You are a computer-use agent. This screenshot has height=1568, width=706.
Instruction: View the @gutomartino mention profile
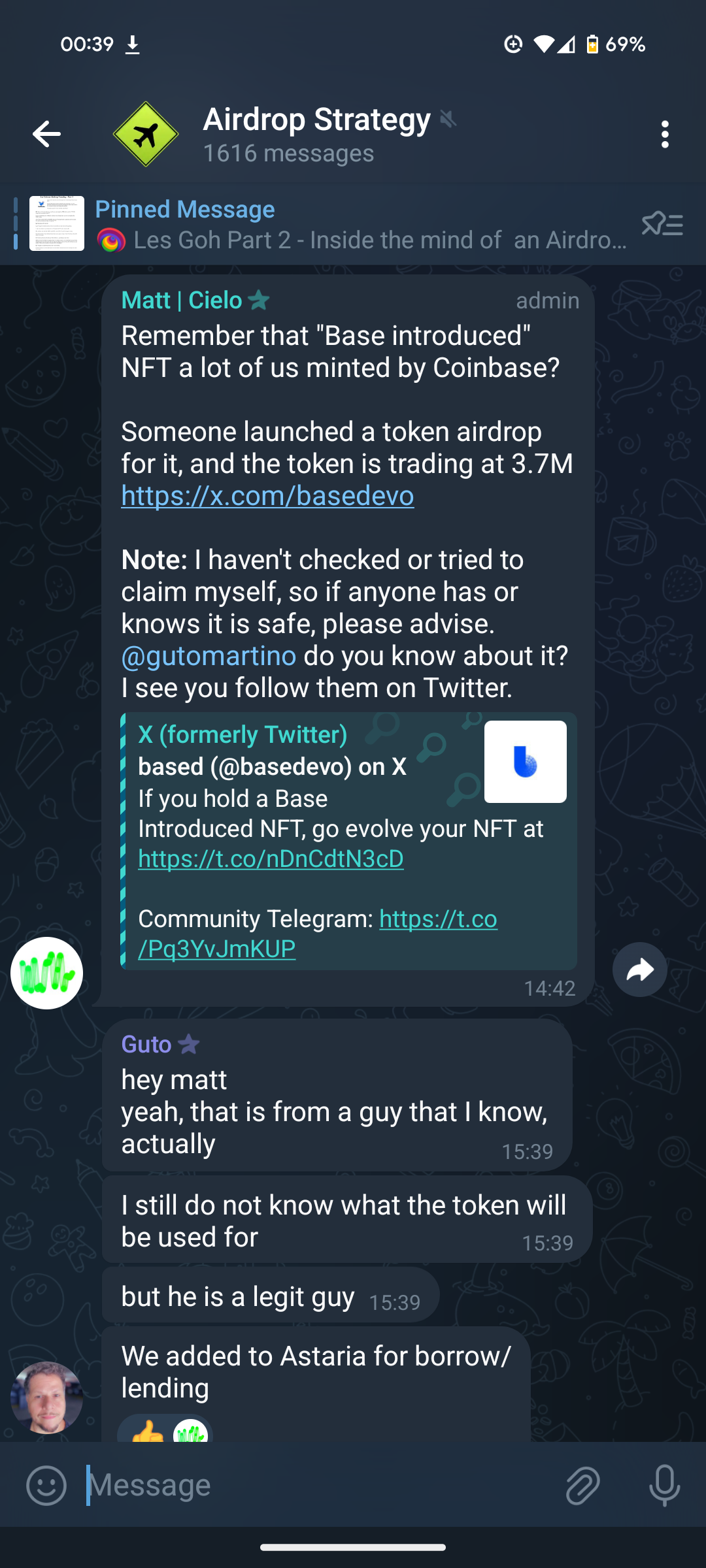[209, 656]
